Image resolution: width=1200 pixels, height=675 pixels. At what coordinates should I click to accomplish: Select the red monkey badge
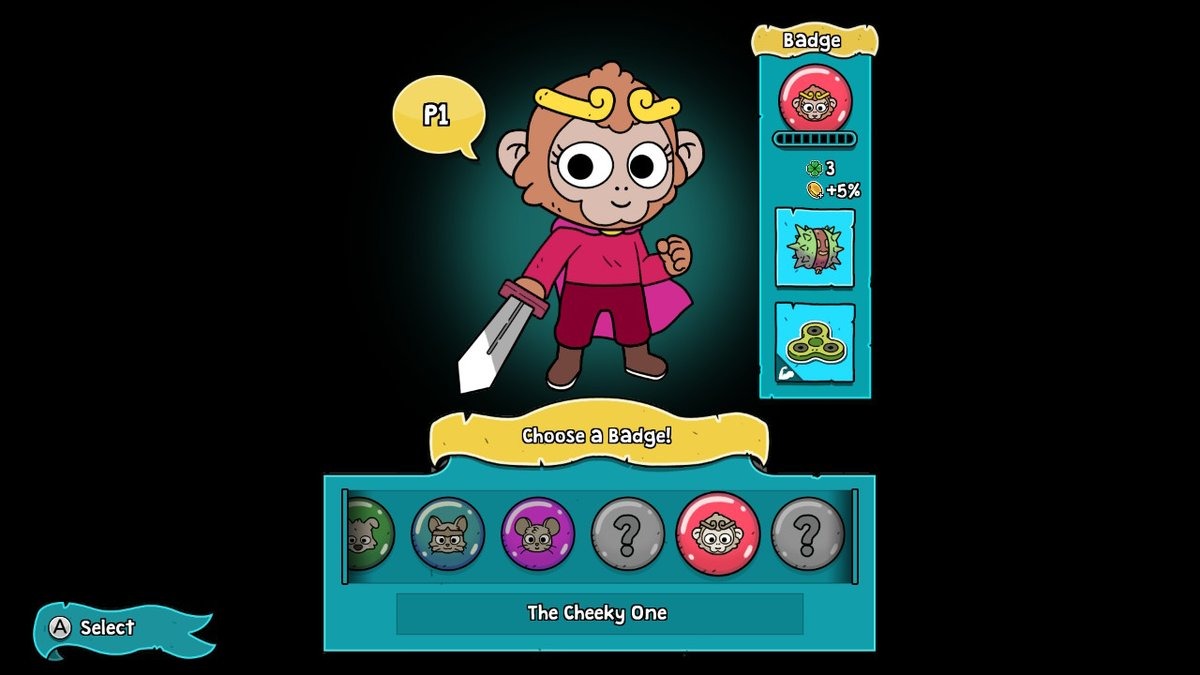click(716, 534)
